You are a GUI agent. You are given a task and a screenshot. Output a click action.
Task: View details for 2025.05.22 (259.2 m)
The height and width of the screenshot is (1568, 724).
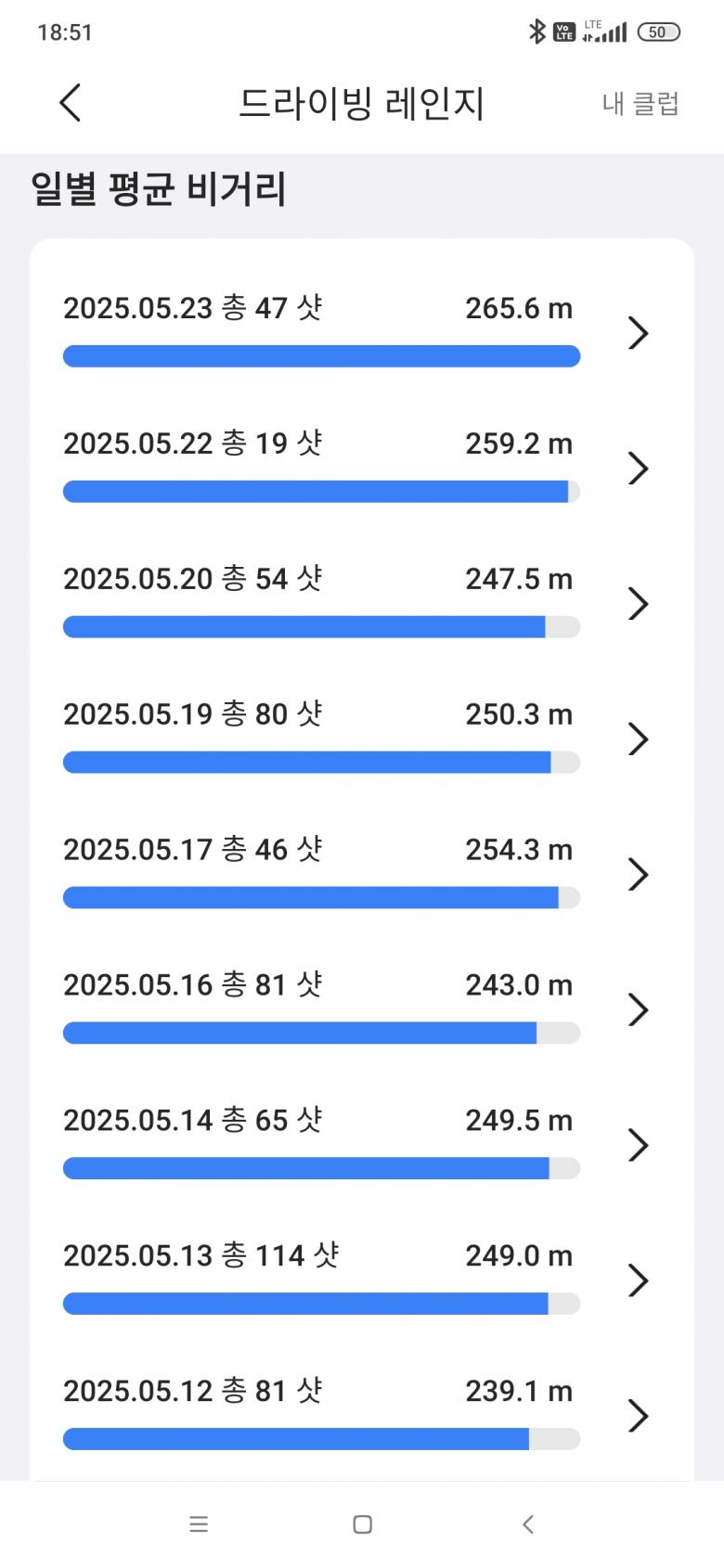point(362,467)
